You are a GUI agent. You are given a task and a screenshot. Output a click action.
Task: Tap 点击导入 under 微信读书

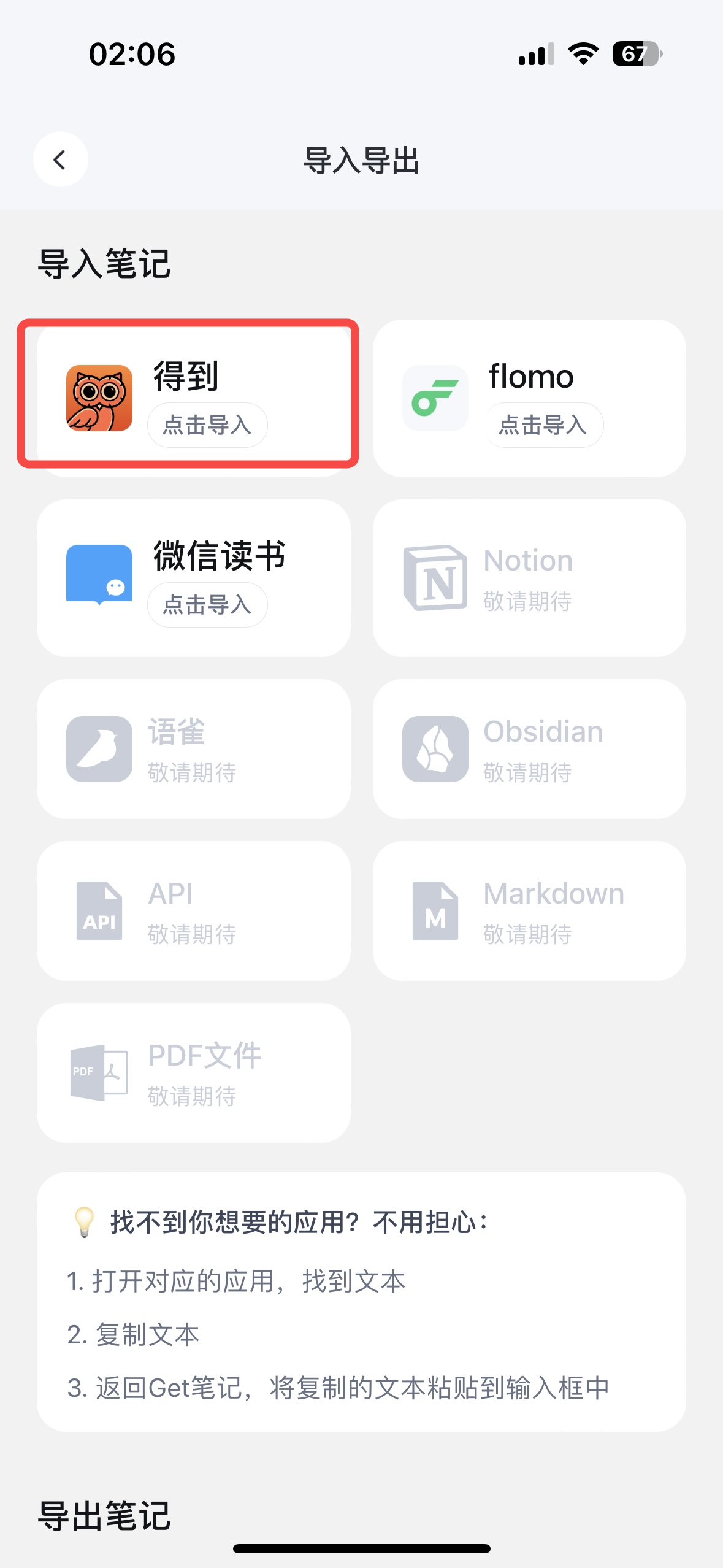click(x=207, y=605)
